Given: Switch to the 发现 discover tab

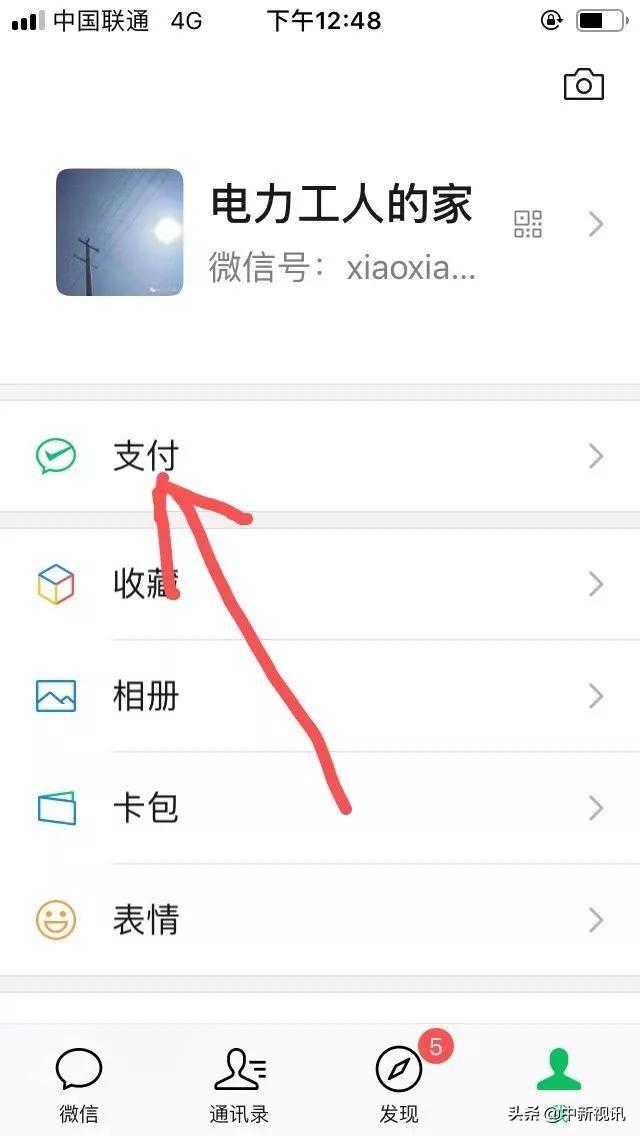Looking at the screenshot, I should click(x=399, y=1082).
